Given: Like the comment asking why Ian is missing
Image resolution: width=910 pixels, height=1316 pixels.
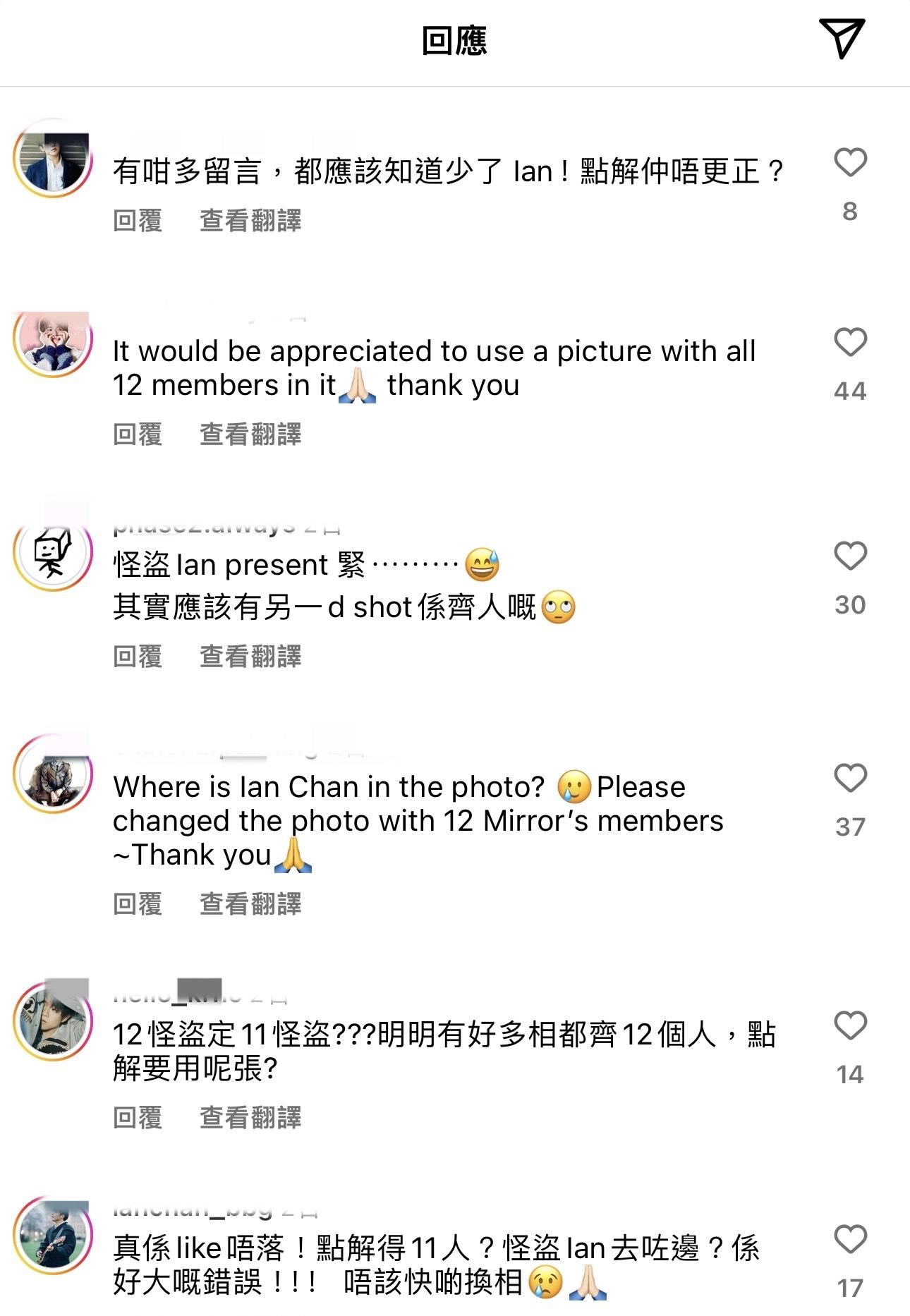Looking at the screenshot, I should pyautogui.click(x=850, y=163).
